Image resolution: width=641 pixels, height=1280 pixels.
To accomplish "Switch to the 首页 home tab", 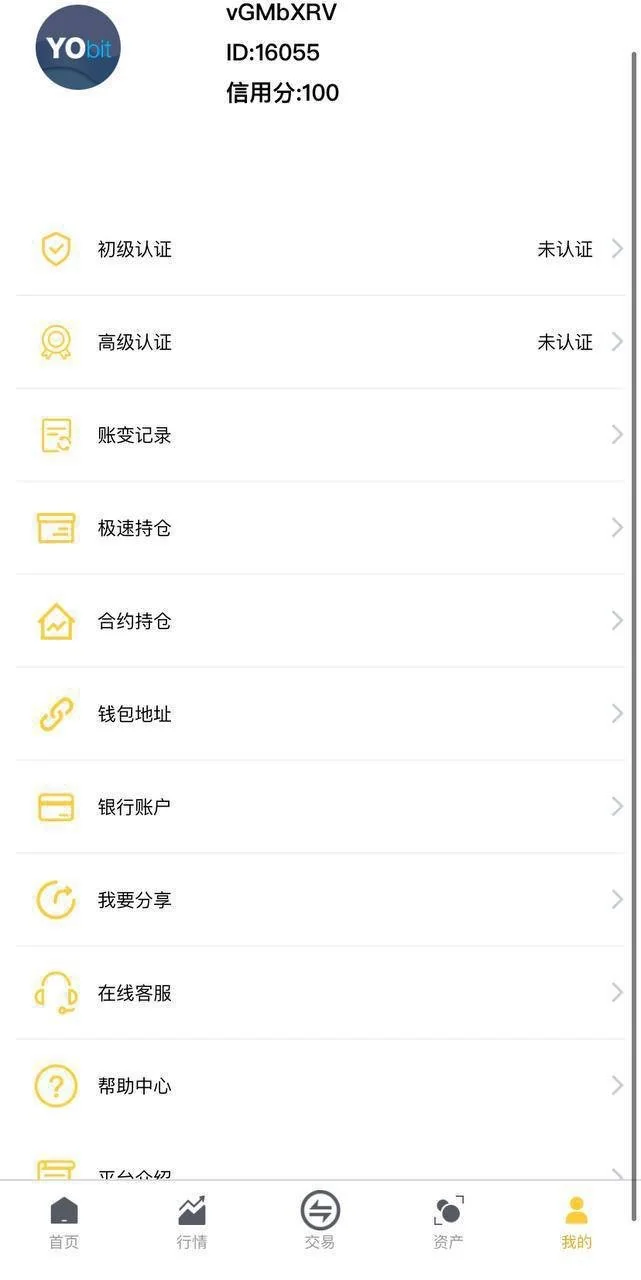I will (x=64, y=1222).
